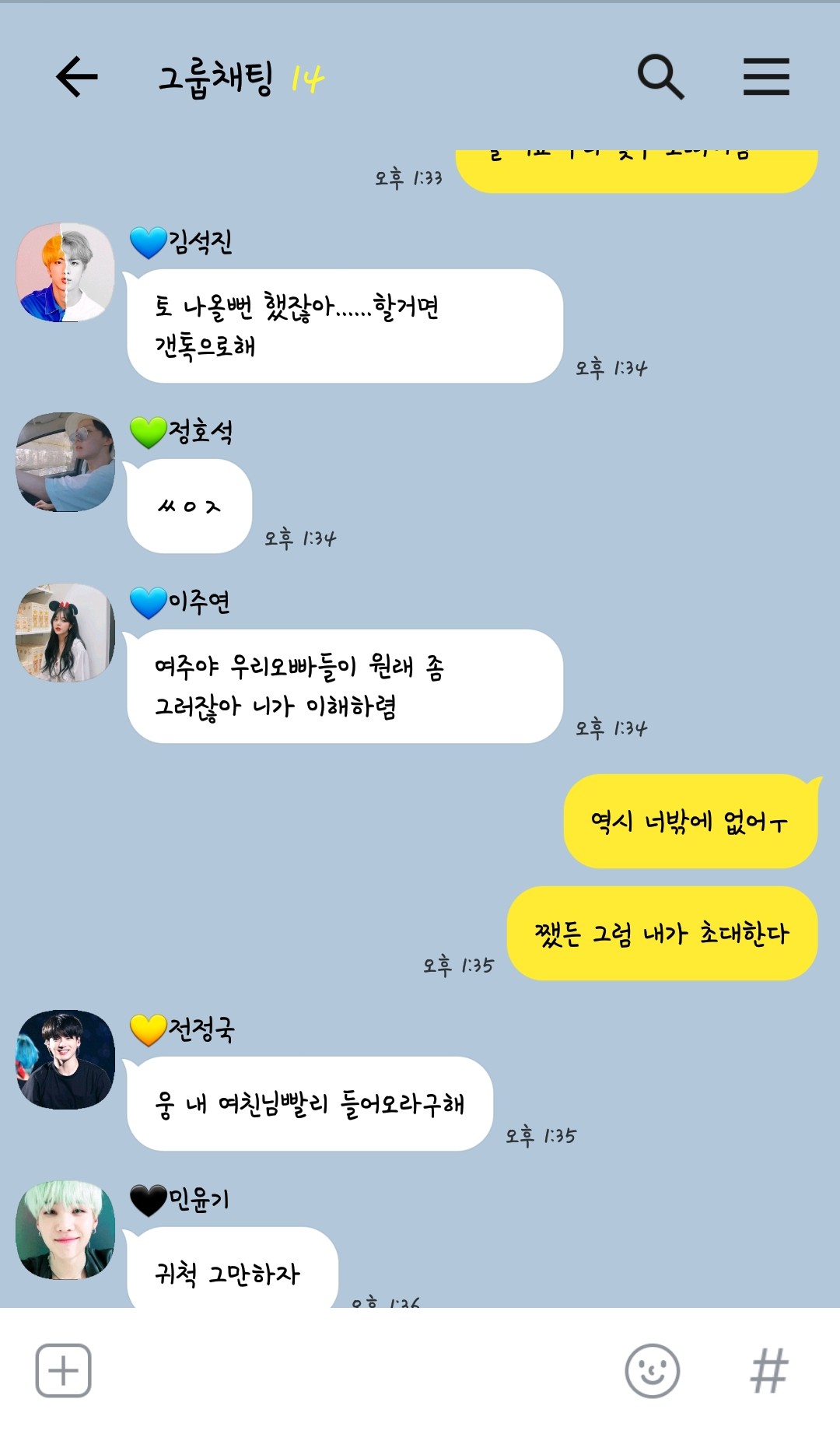840x1434 pixels.
Task: View 민윤기's profile picture
Action: [x=65, y=1230]
